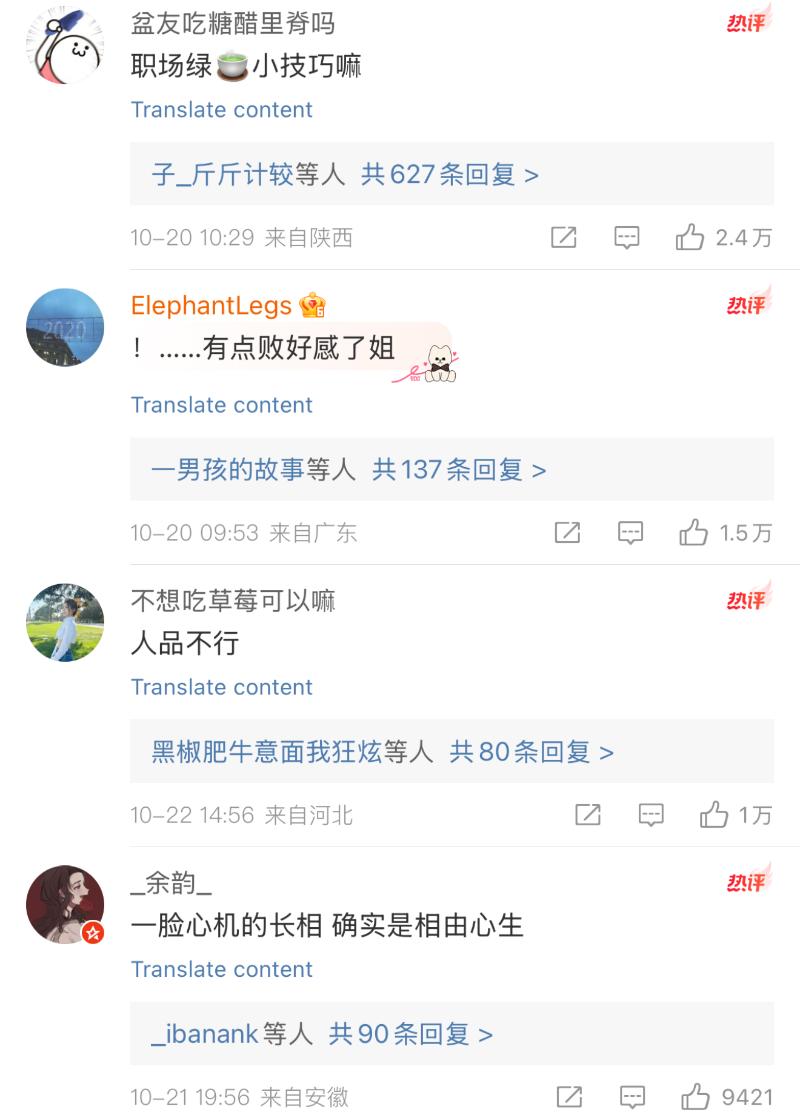Like _余韵_'s comment with 9421 likes
This screenshot has width=800, height=1115.
point(695,1097)
